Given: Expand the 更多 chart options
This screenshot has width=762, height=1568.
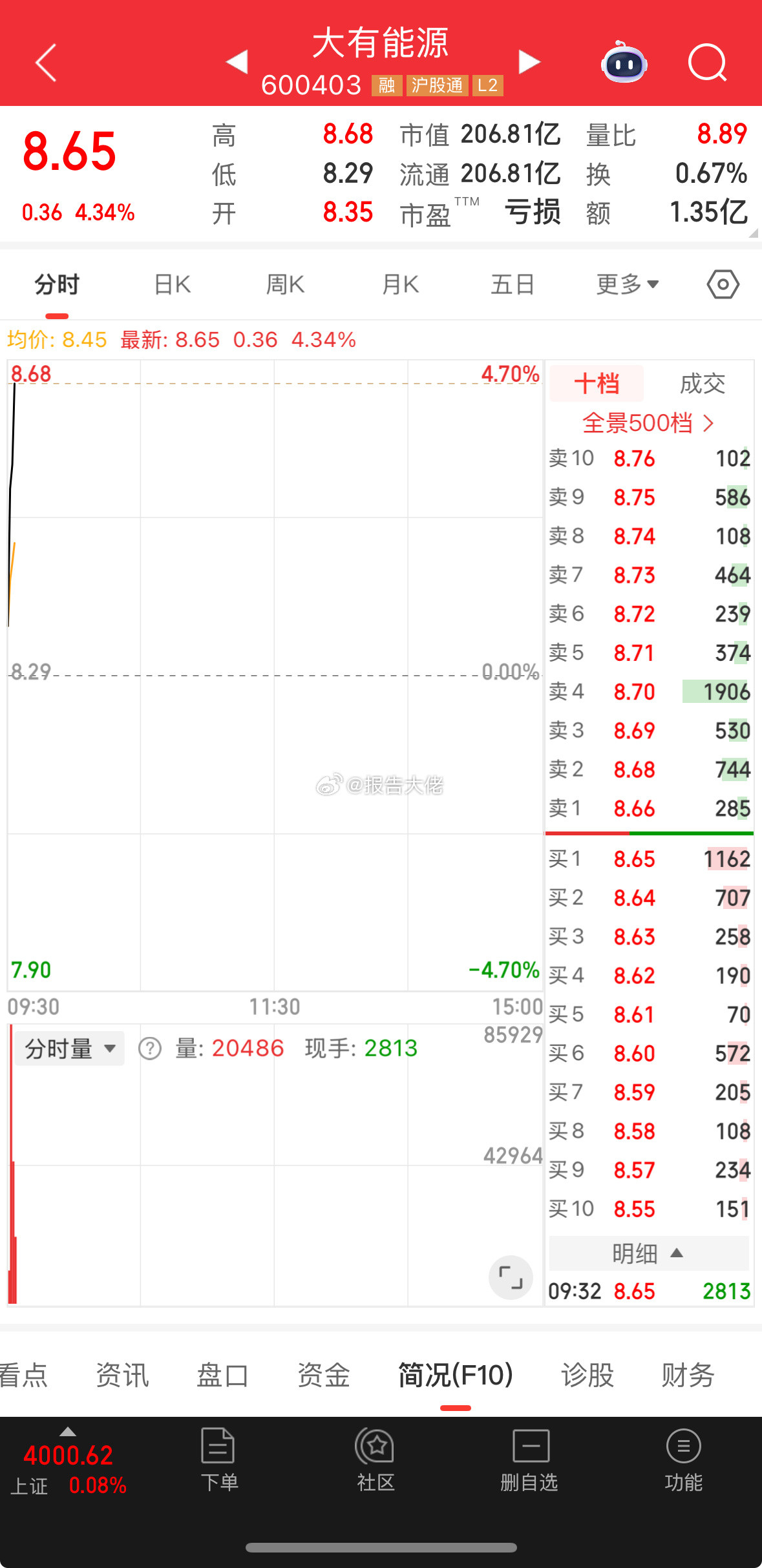Looking at the screenshot, I should click(627, 284).
